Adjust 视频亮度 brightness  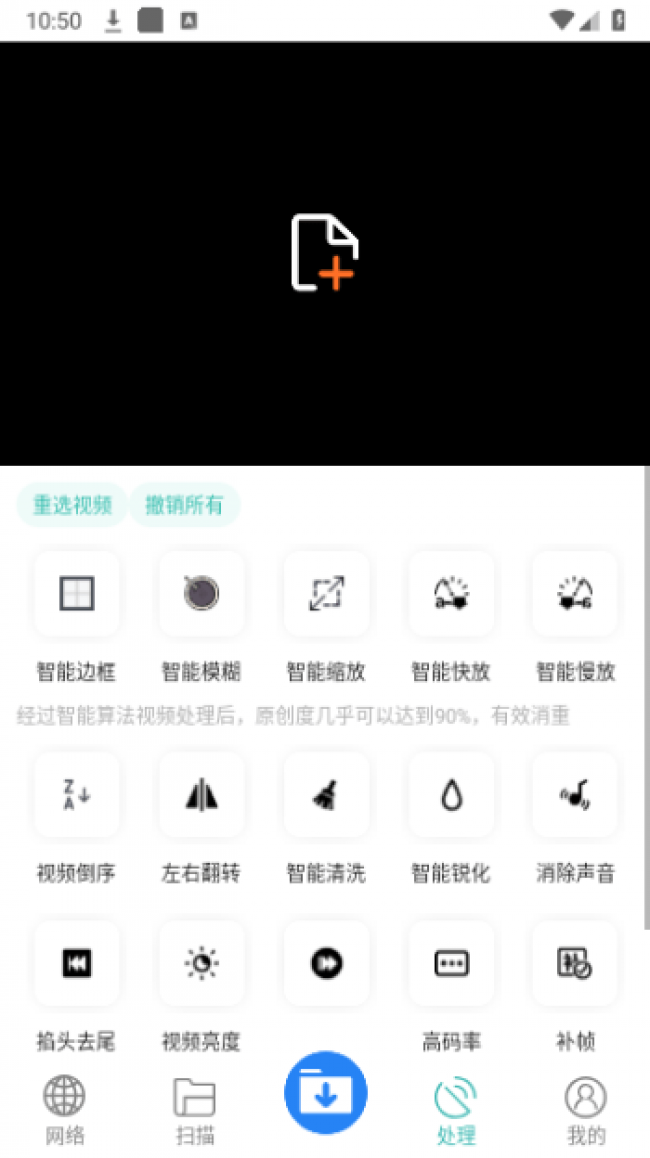201,964
